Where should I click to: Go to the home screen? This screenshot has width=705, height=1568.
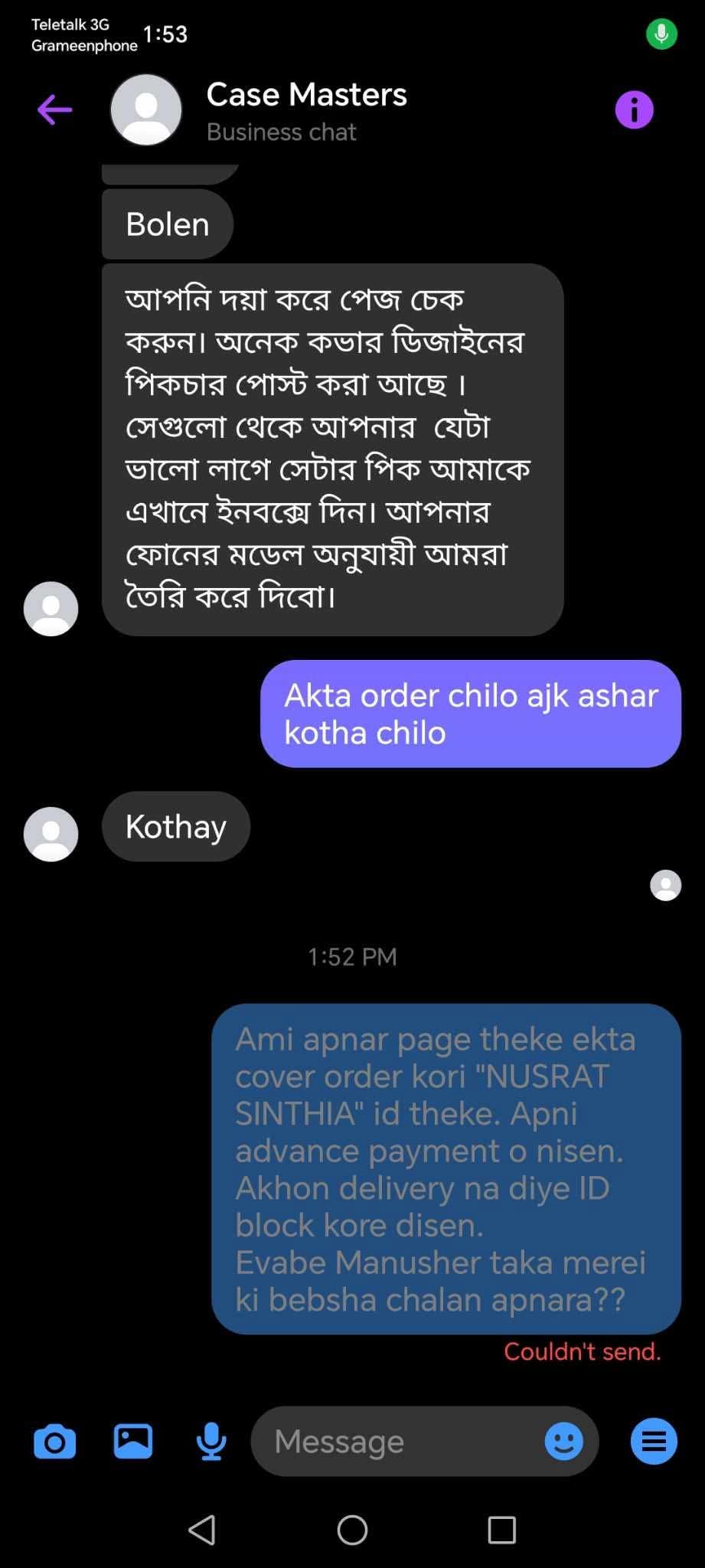tap(352, 1530)
